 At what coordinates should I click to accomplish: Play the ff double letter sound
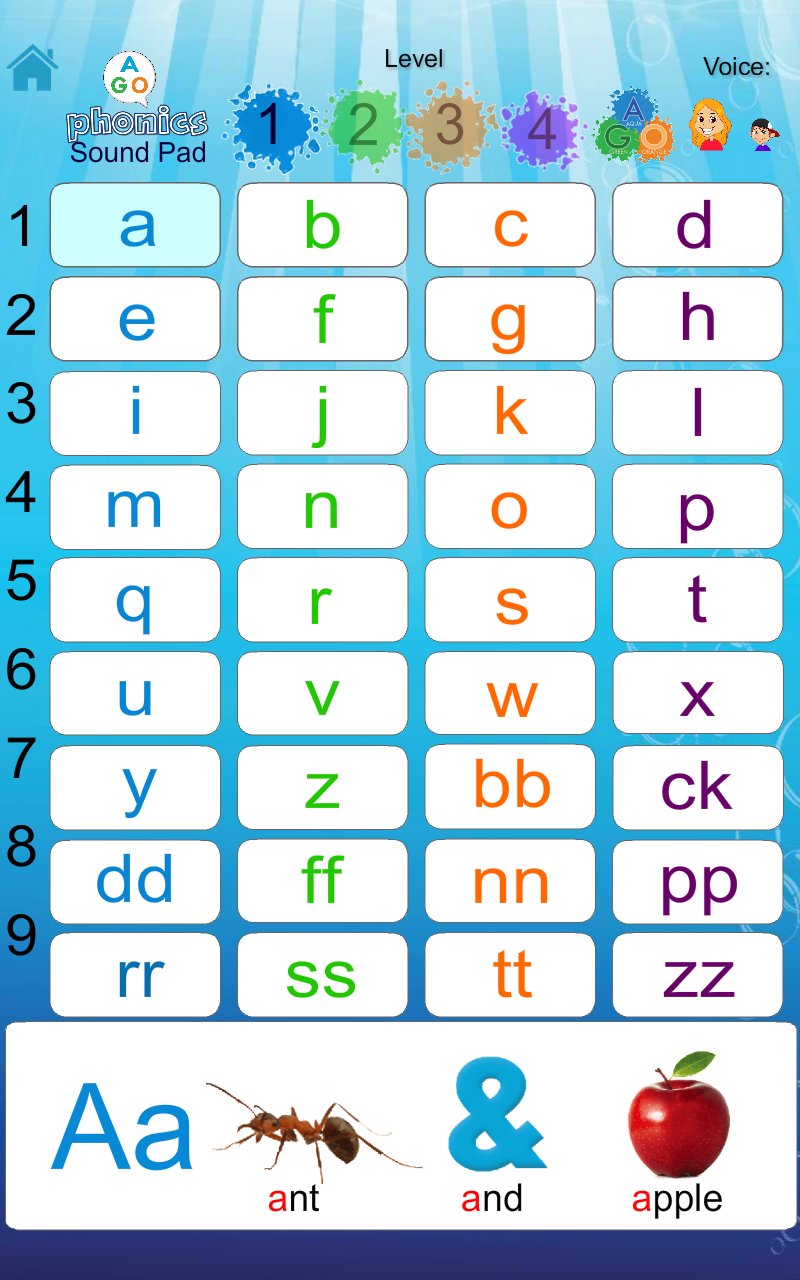click(322, 882)
